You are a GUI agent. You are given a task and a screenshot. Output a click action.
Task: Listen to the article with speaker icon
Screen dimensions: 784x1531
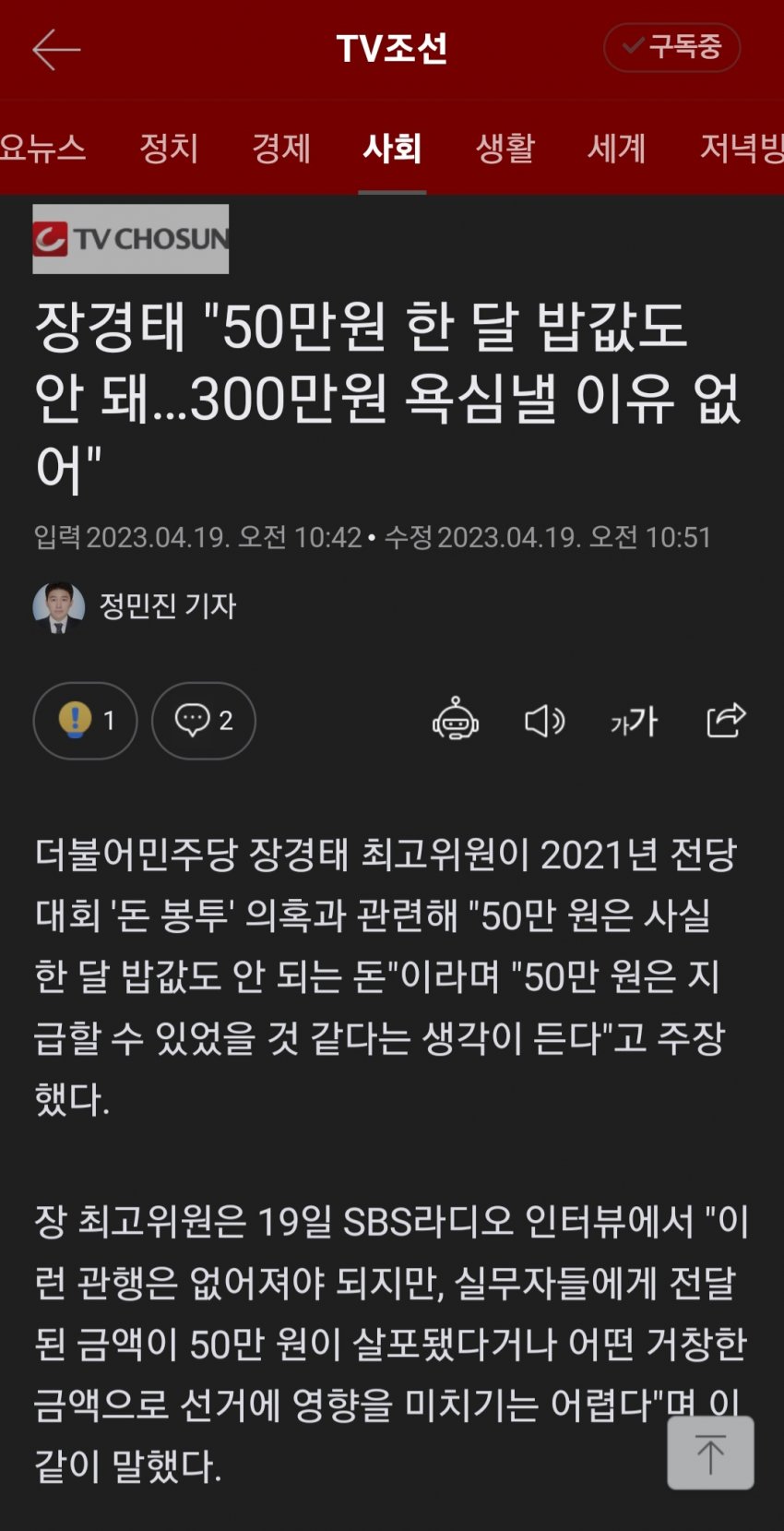[544, 720]
